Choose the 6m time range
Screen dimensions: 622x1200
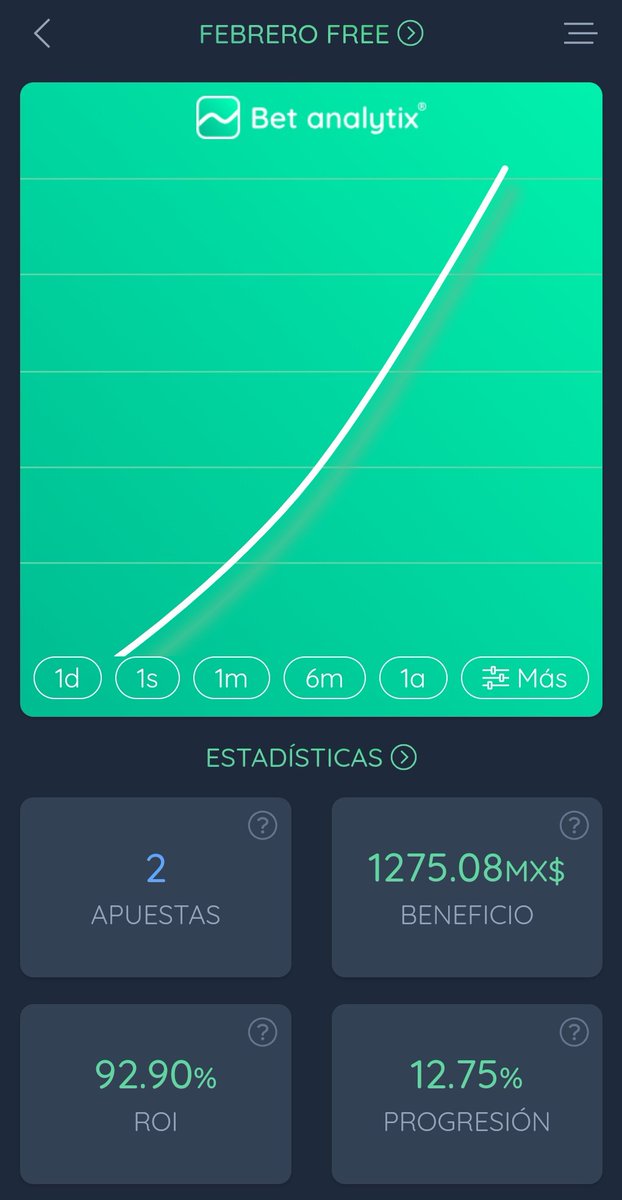324,679
